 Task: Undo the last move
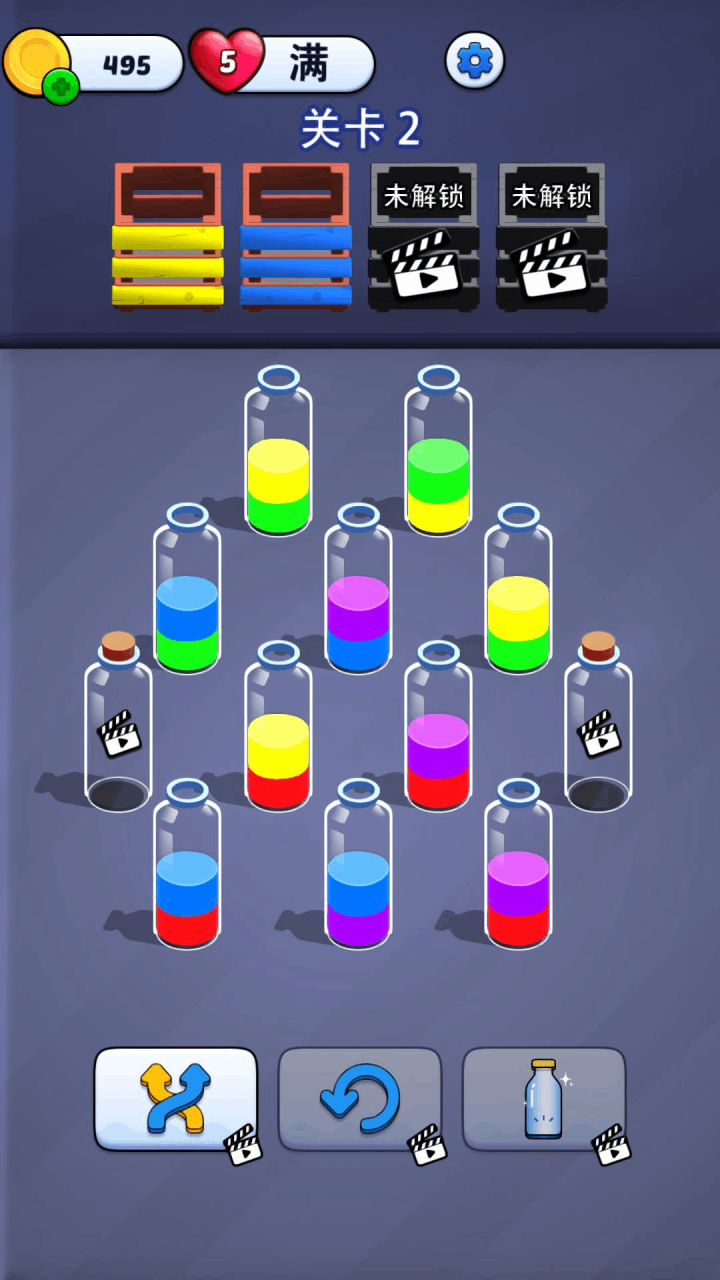pyautogui.click(x=359, y=1098)
